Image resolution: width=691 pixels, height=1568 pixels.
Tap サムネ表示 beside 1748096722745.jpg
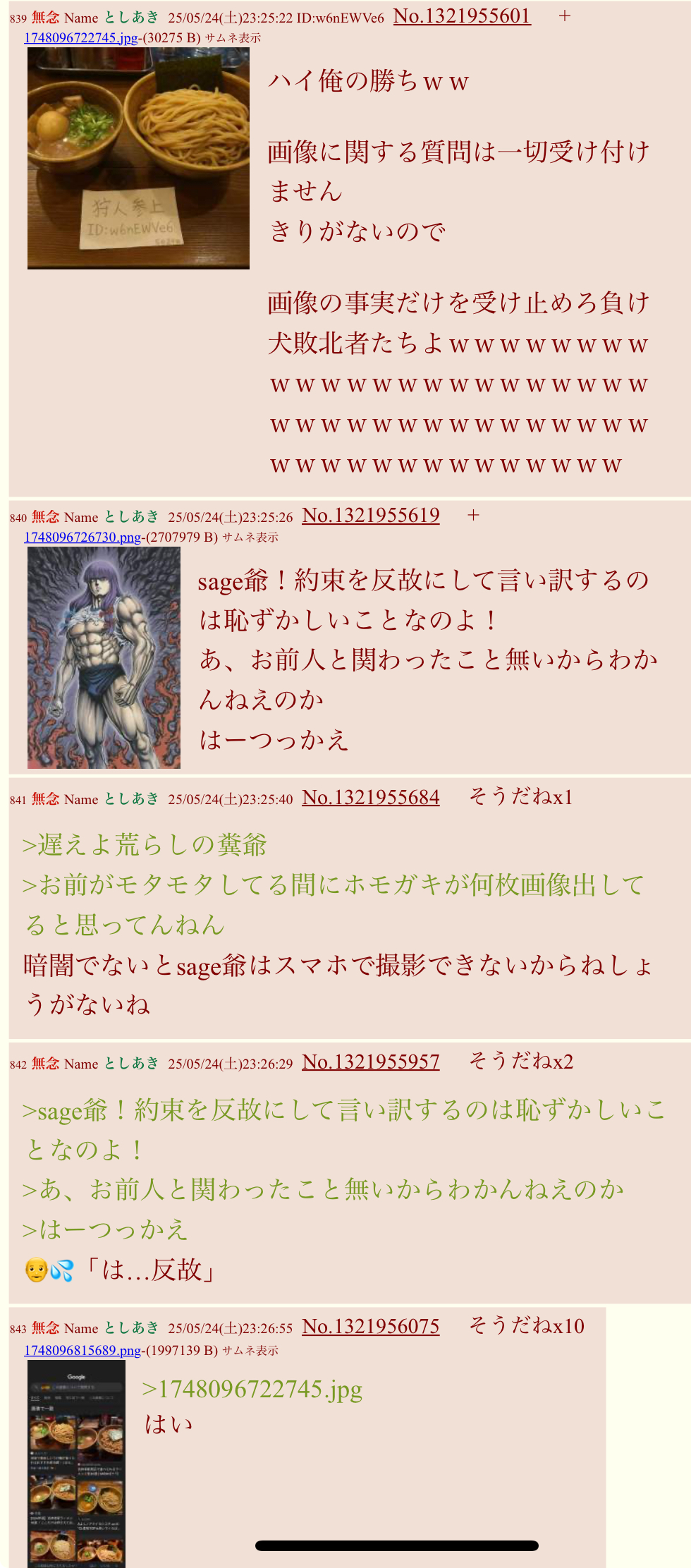233,38
